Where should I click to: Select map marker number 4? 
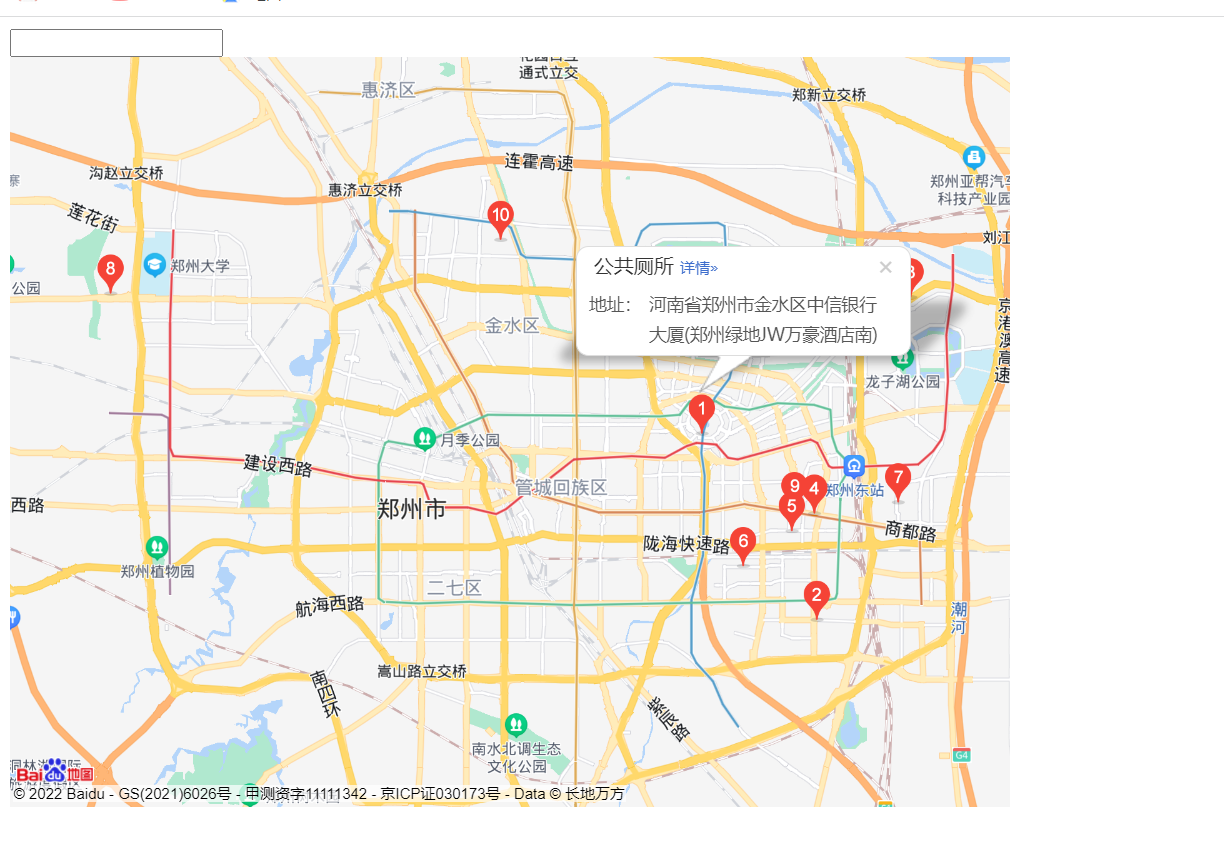click(815, 490)
